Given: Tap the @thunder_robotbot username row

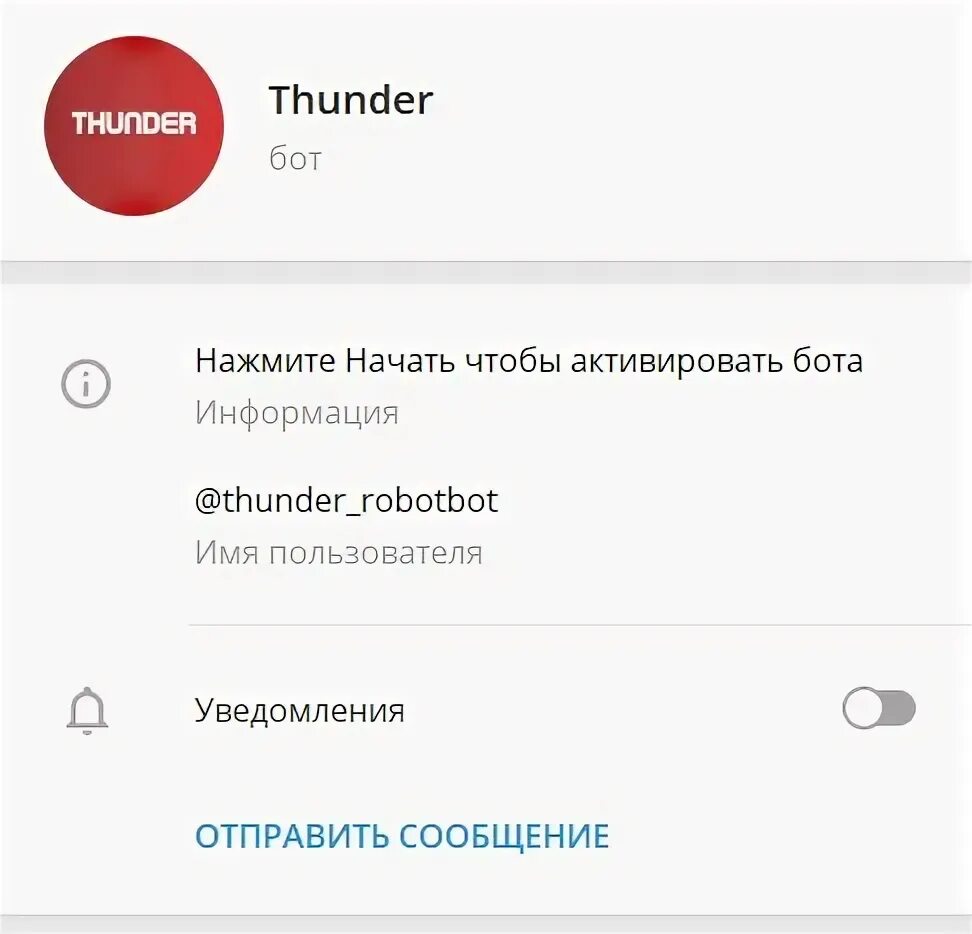Looking at the screenshot, I should pyautogui.click(x=346, y=501).
